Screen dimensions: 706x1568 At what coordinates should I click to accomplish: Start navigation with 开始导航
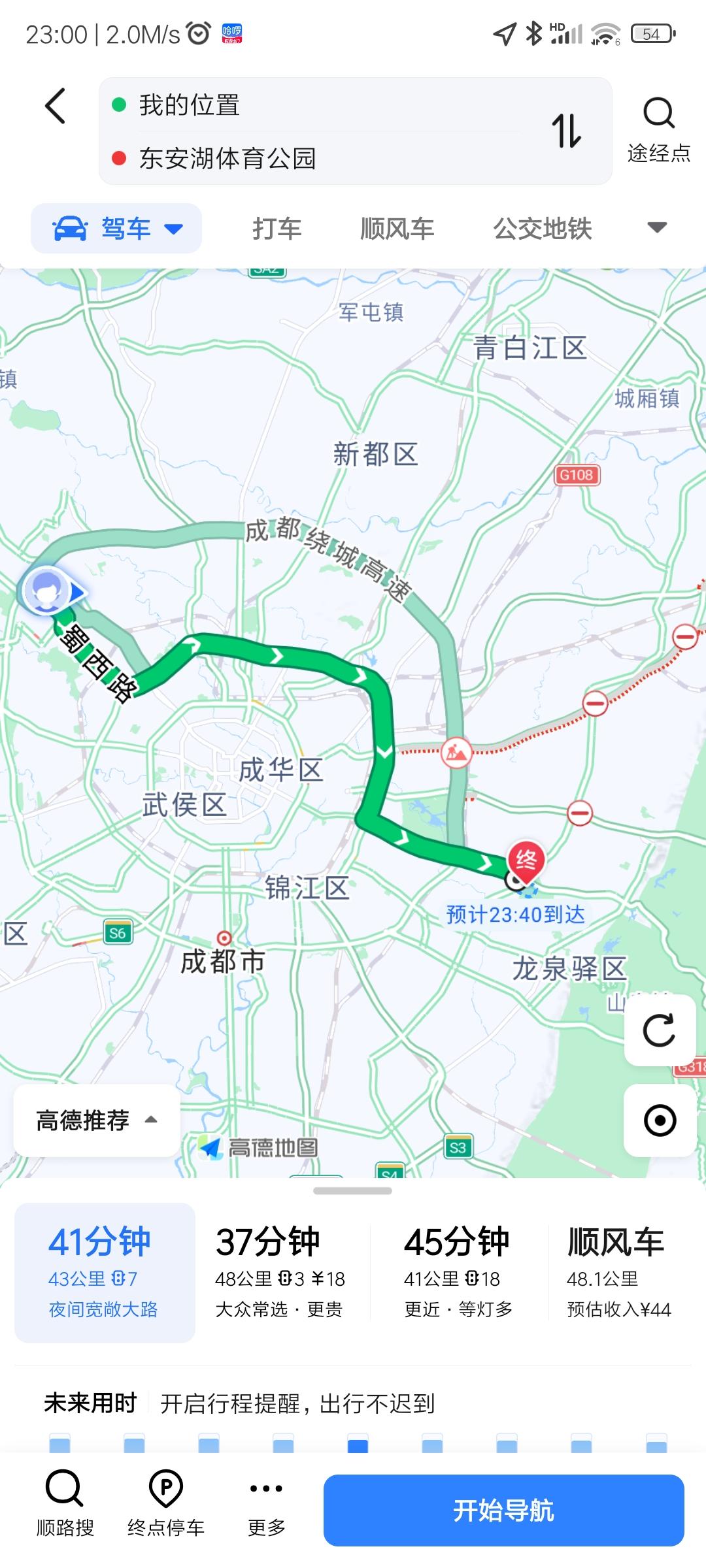click(x=503, y=1511)
